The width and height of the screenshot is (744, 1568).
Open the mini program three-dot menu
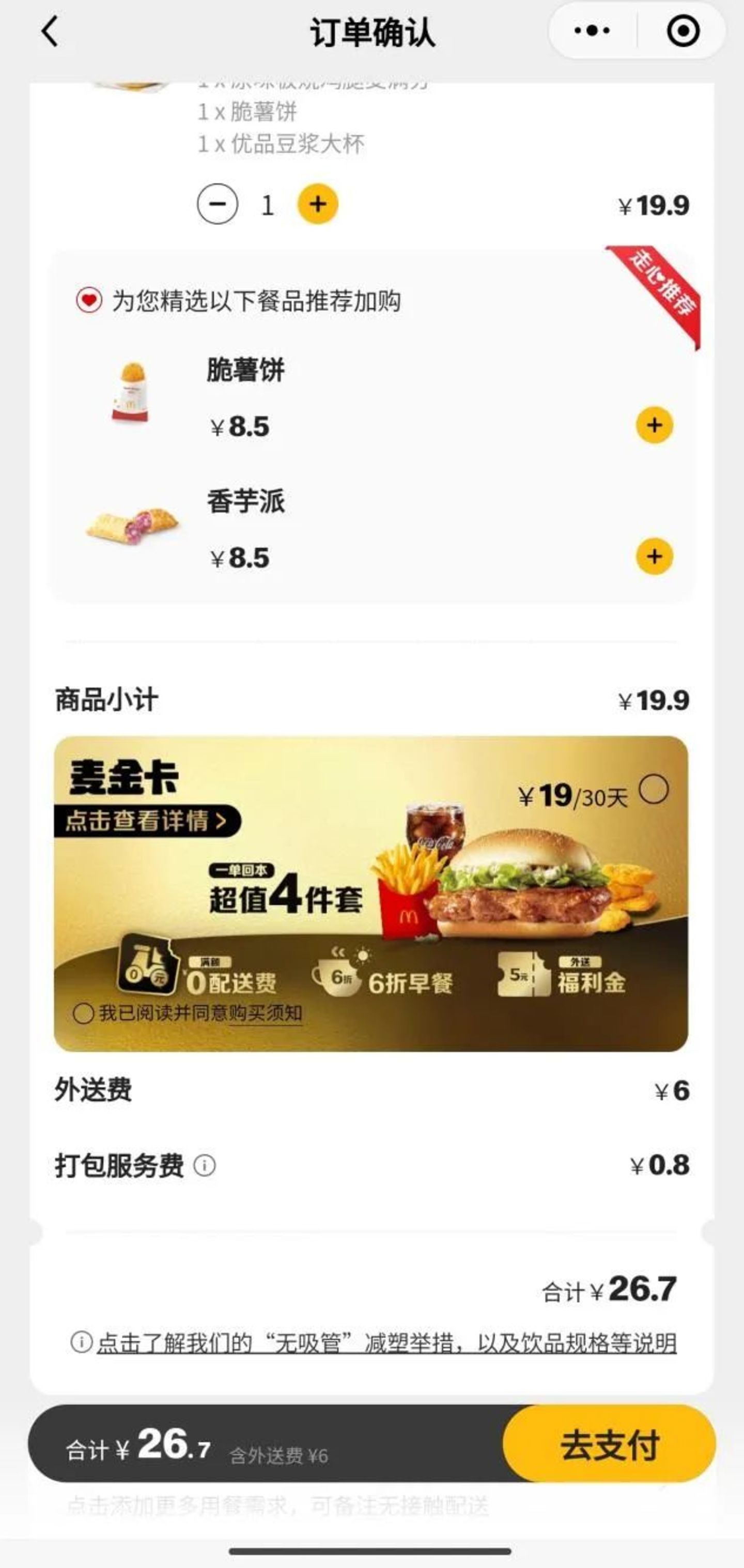click(x=592, y=30)
